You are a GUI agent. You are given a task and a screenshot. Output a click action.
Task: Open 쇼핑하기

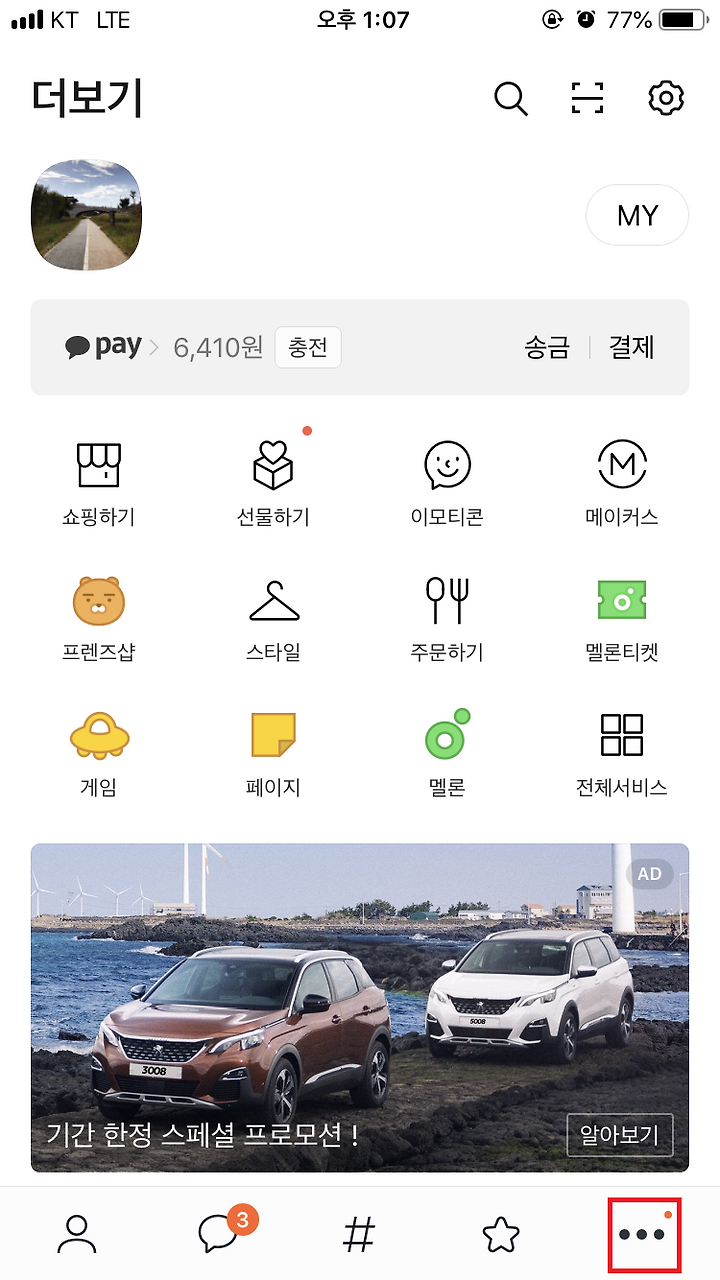98,484
